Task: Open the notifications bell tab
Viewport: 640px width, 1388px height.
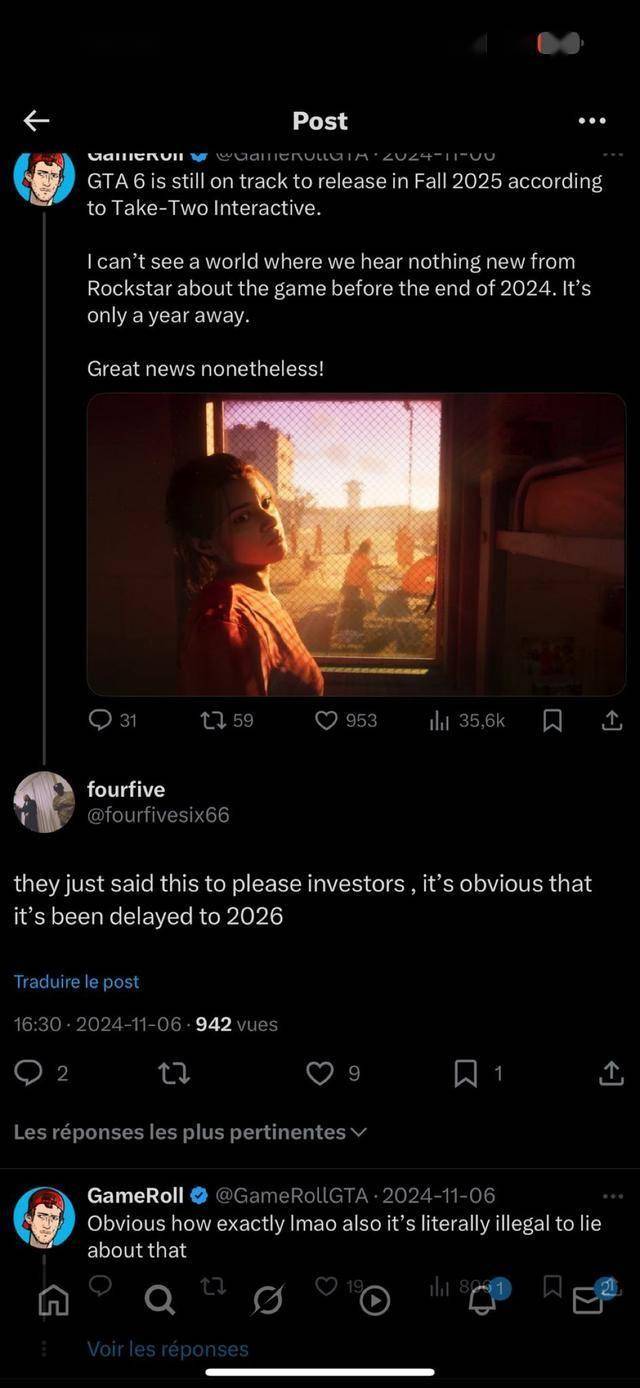Action: point(484,1299)
